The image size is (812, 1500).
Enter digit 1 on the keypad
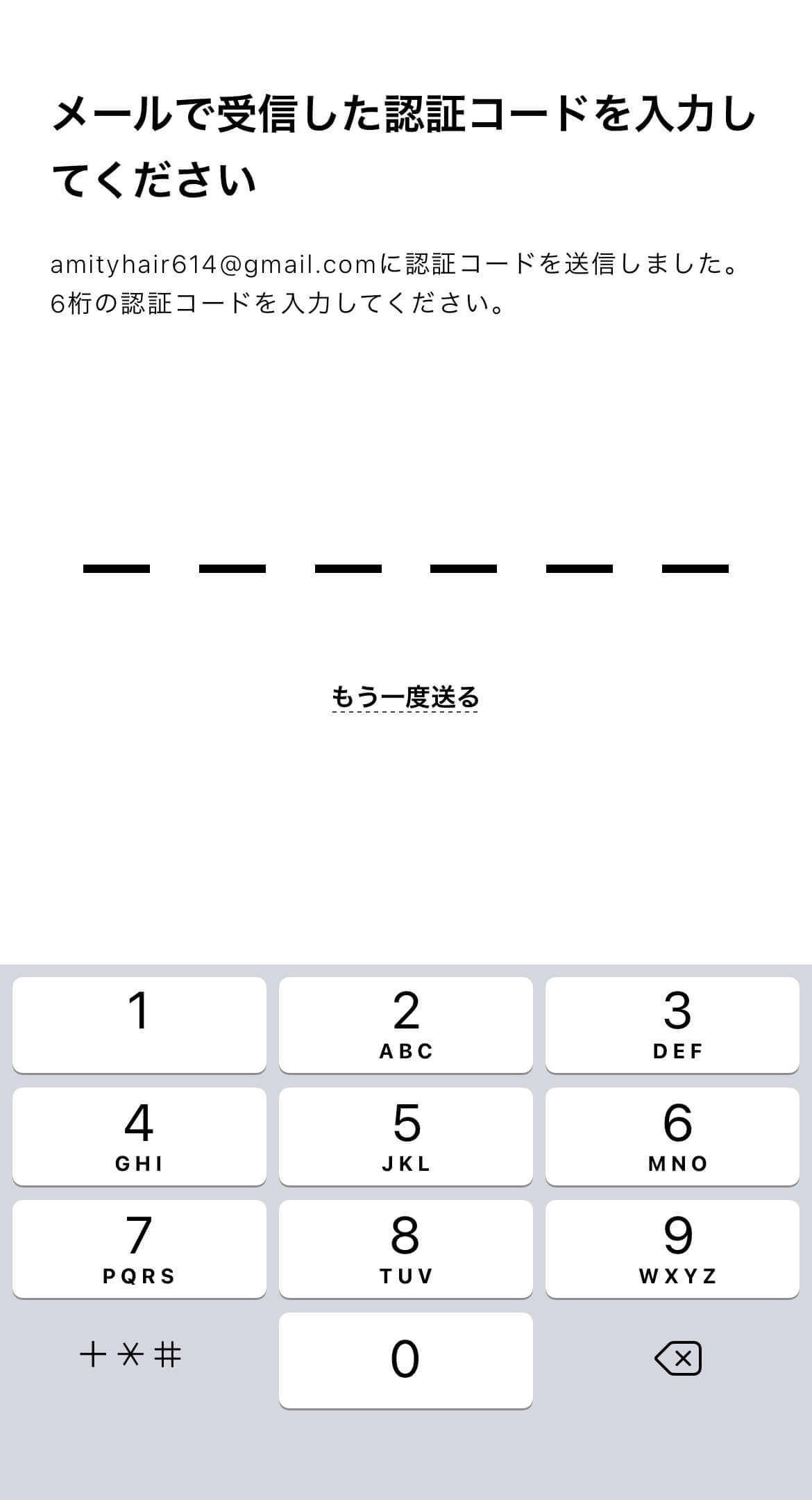point(139,1024)
